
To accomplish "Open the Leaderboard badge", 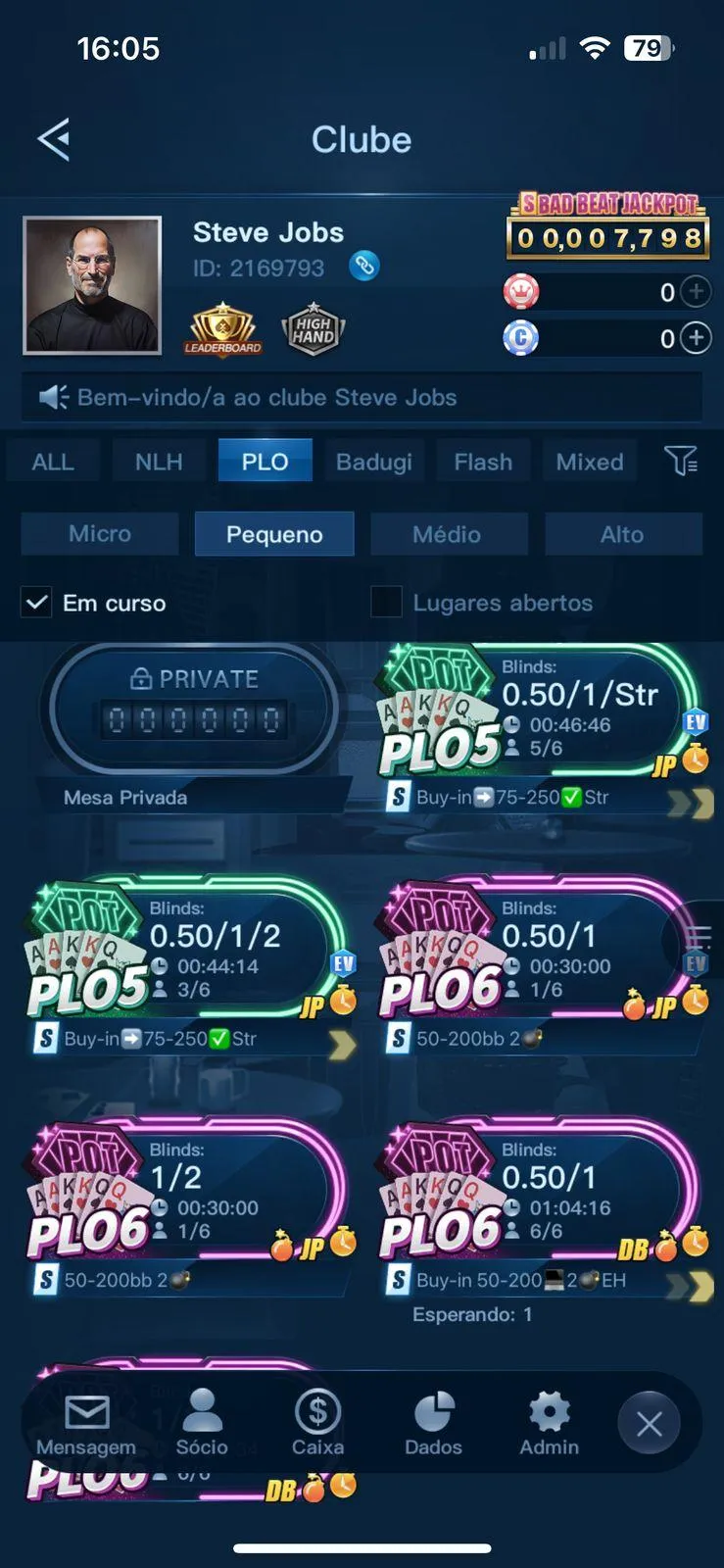I will 222,328.
